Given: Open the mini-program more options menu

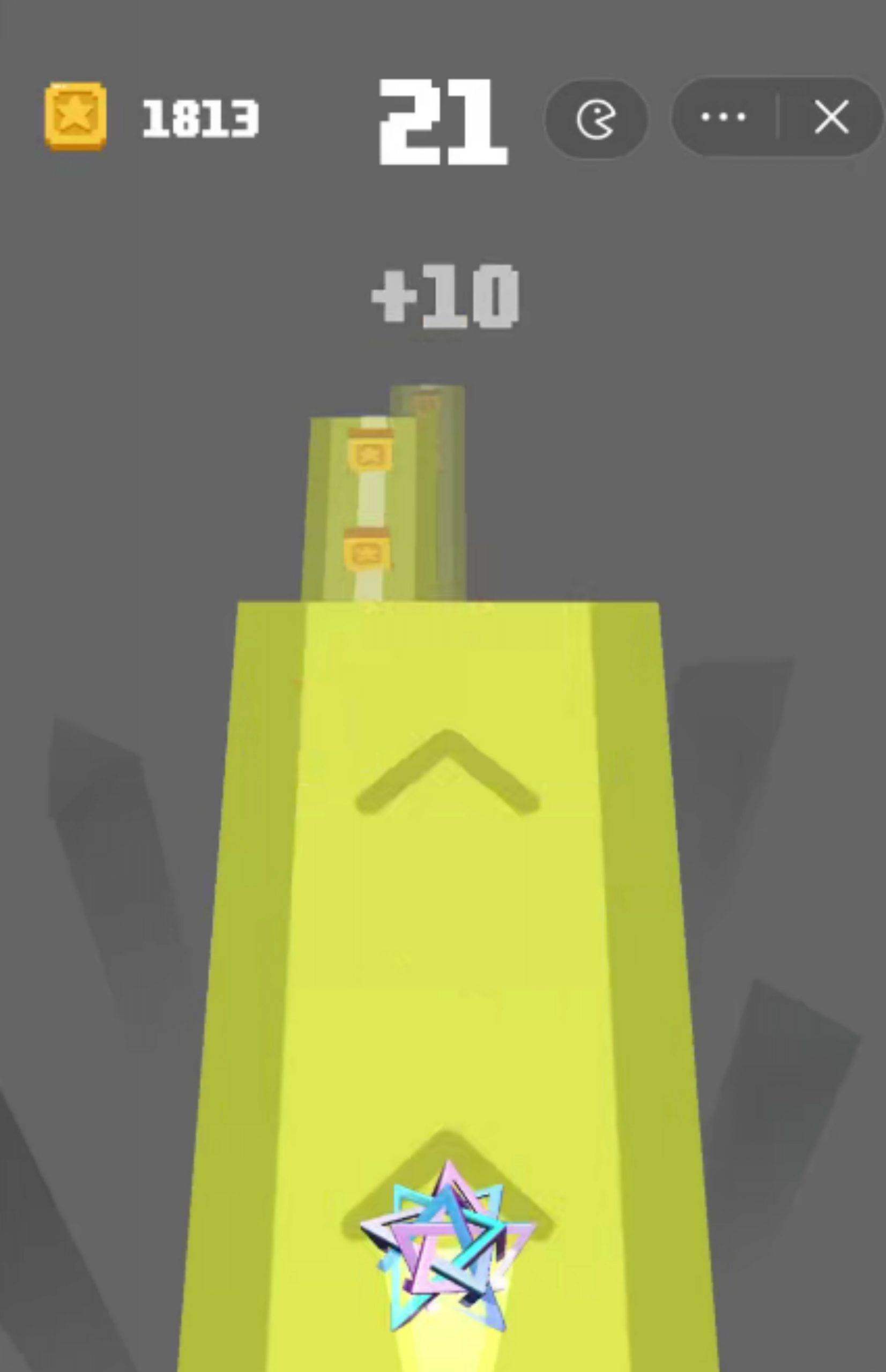Looking at the screenshot, I should (723, 117).
